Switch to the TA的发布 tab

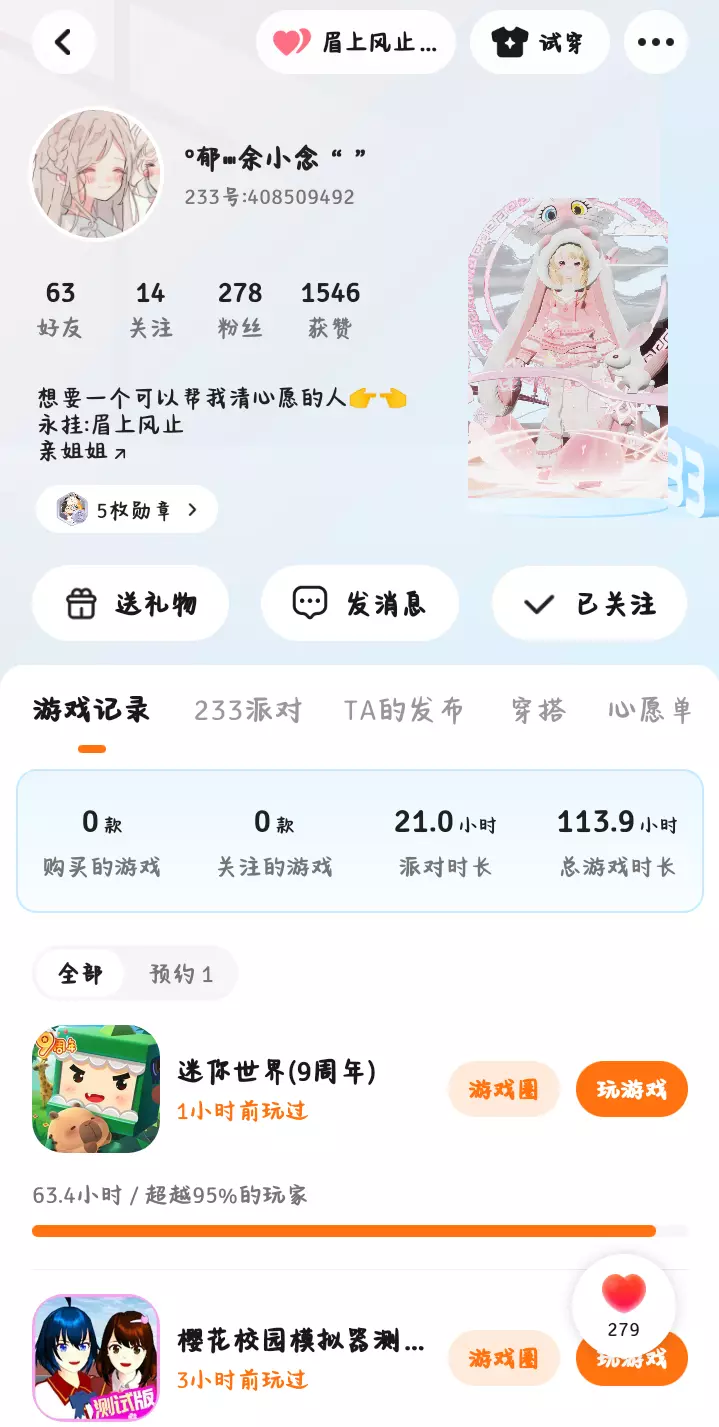[x=404, y=710]
